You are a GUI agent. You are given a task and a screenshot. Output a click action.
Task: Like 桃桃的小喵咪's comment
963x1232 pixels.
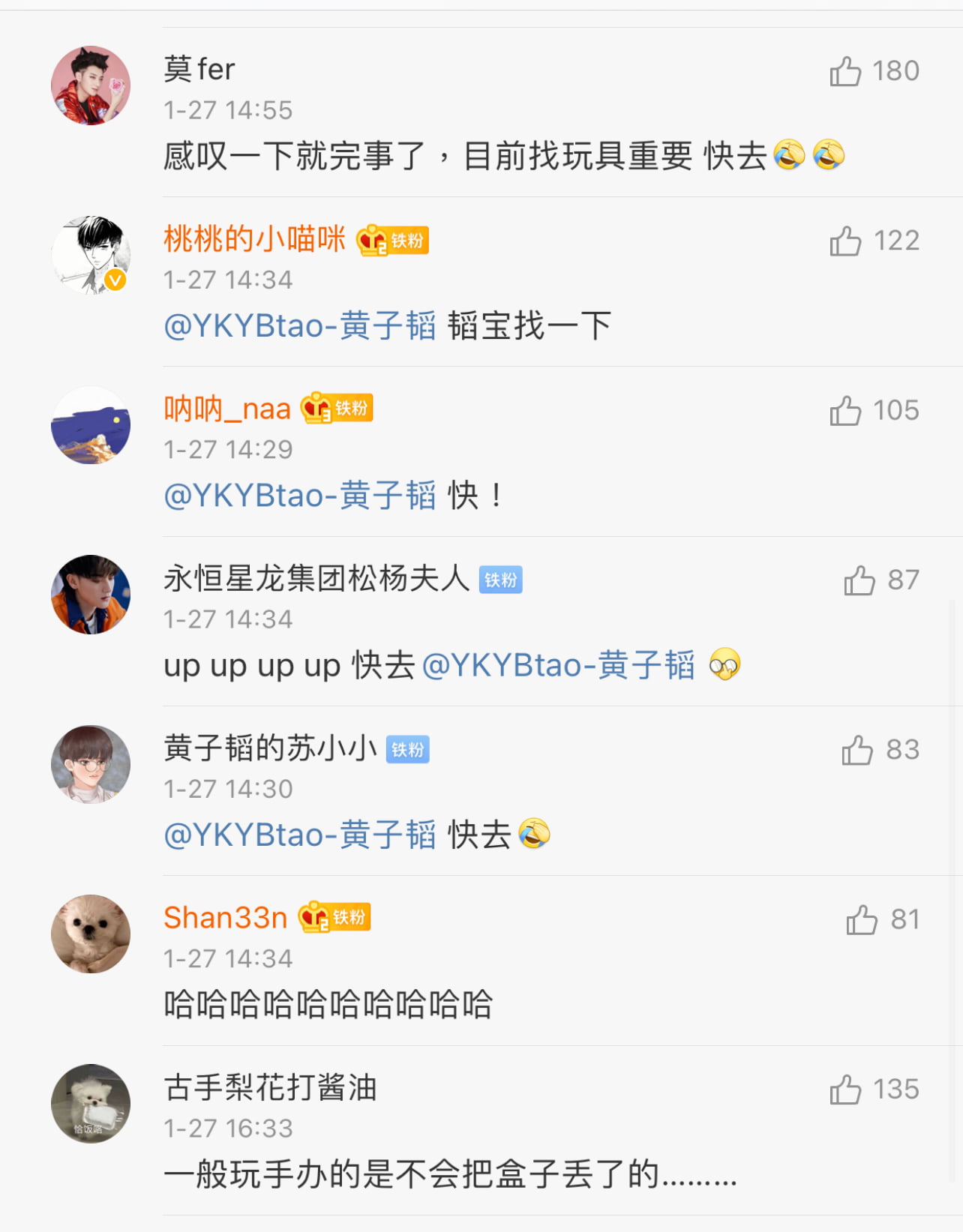coord(845,241)
